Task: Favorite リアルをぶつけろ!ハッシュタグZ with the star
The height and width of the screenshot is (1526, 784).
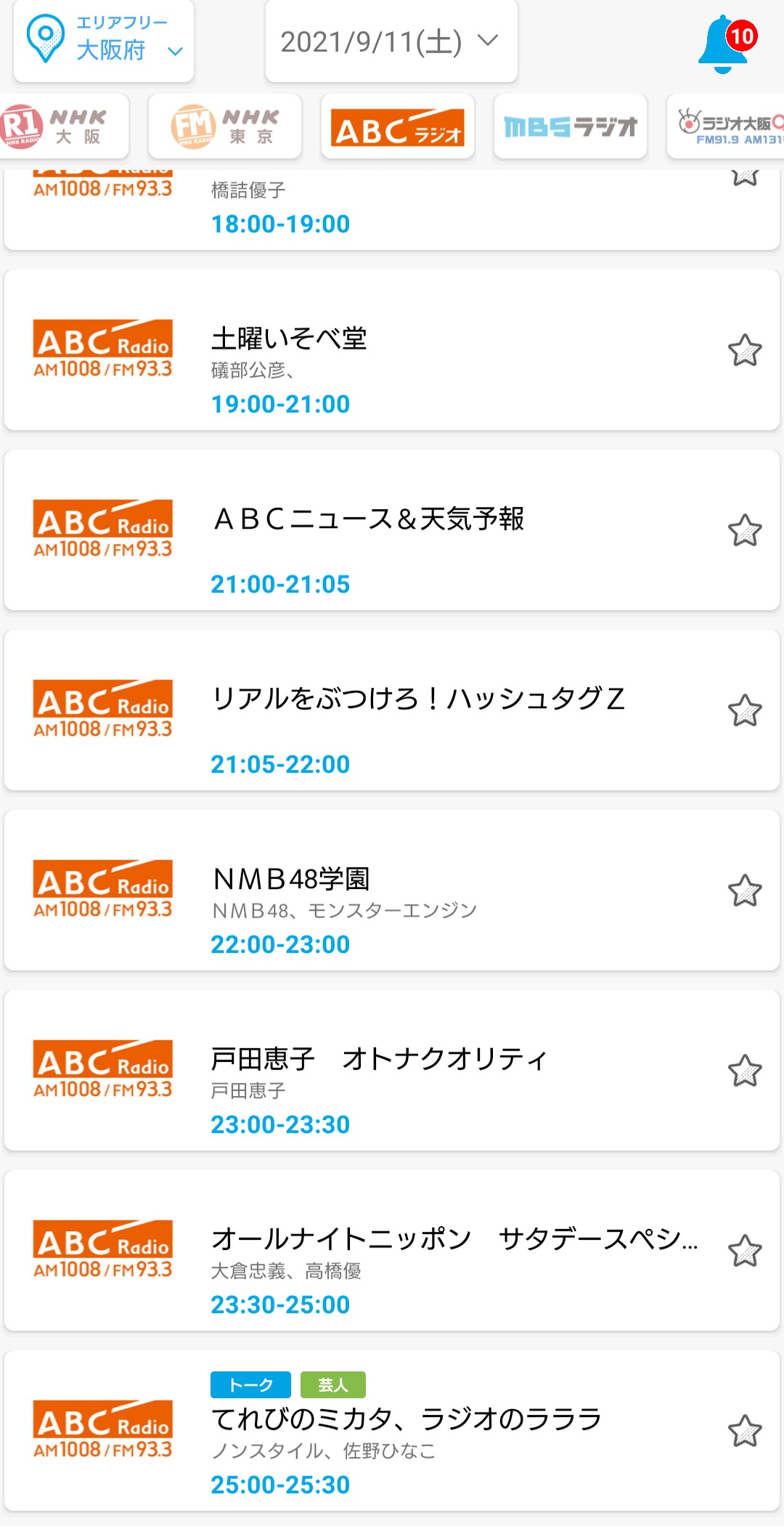Action: coord(745,710)
